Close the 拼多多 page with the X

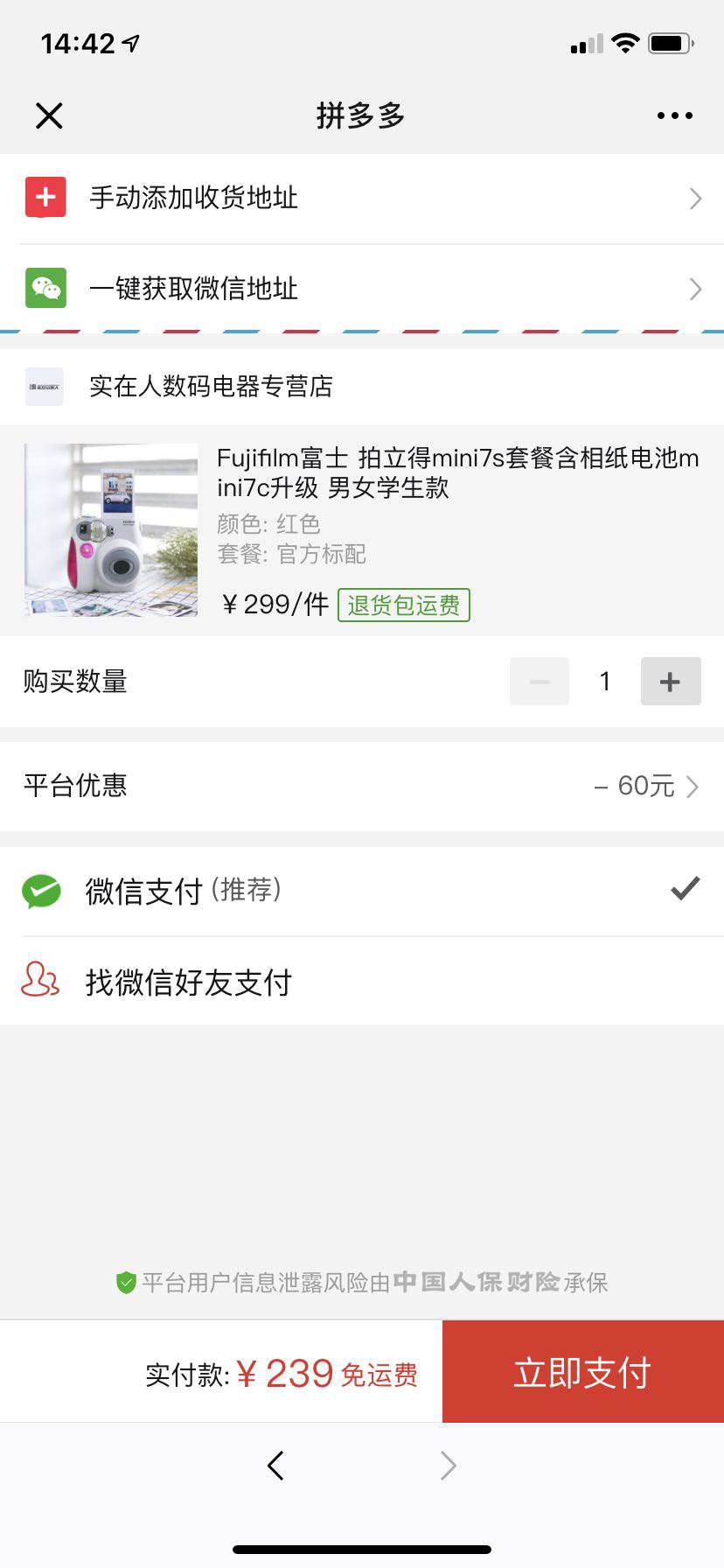pyautogui.click(x=48, y=115)
